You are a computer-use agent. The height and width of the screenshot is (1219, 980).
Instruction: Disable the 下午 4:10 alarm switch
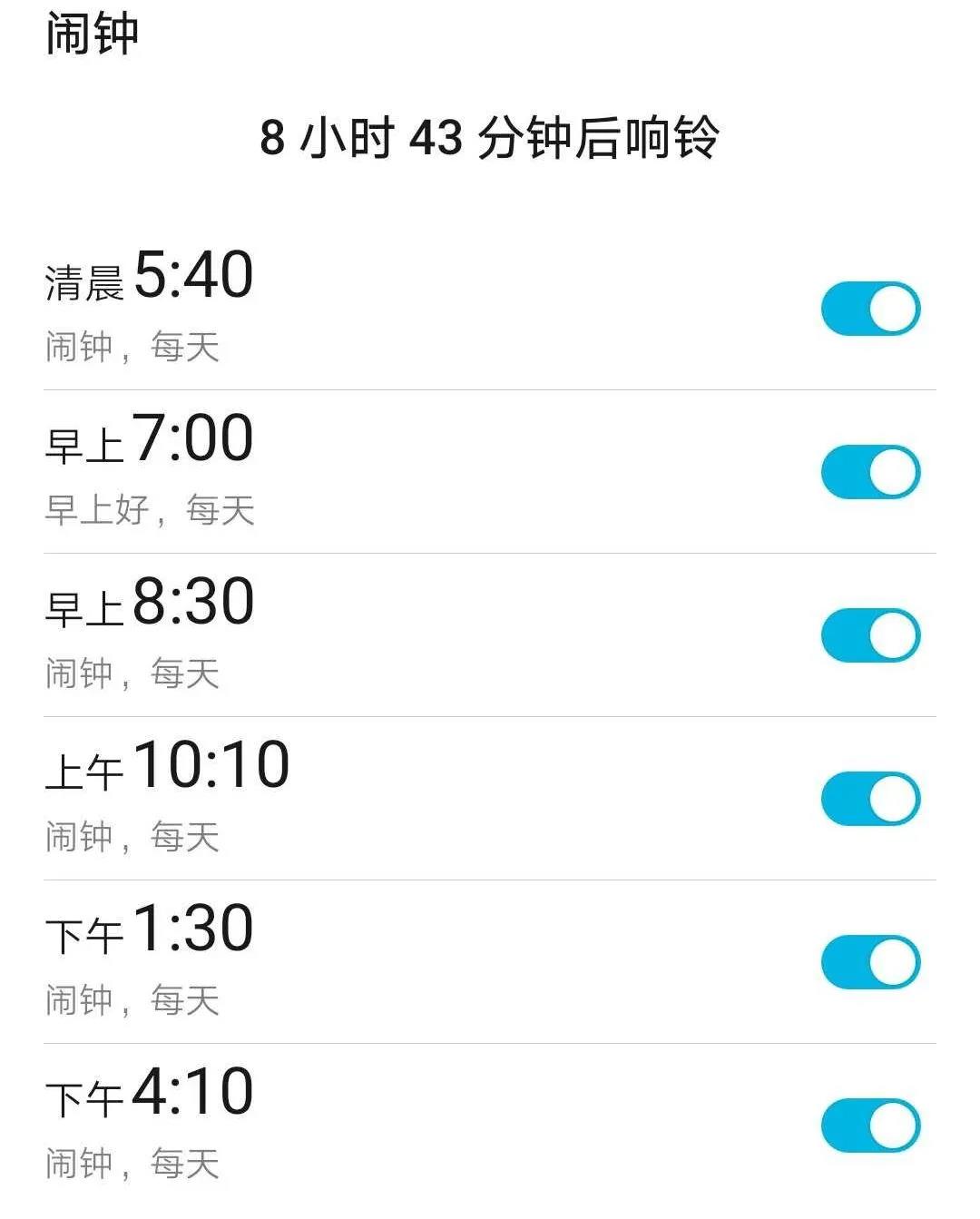(x=870, y=1126)
